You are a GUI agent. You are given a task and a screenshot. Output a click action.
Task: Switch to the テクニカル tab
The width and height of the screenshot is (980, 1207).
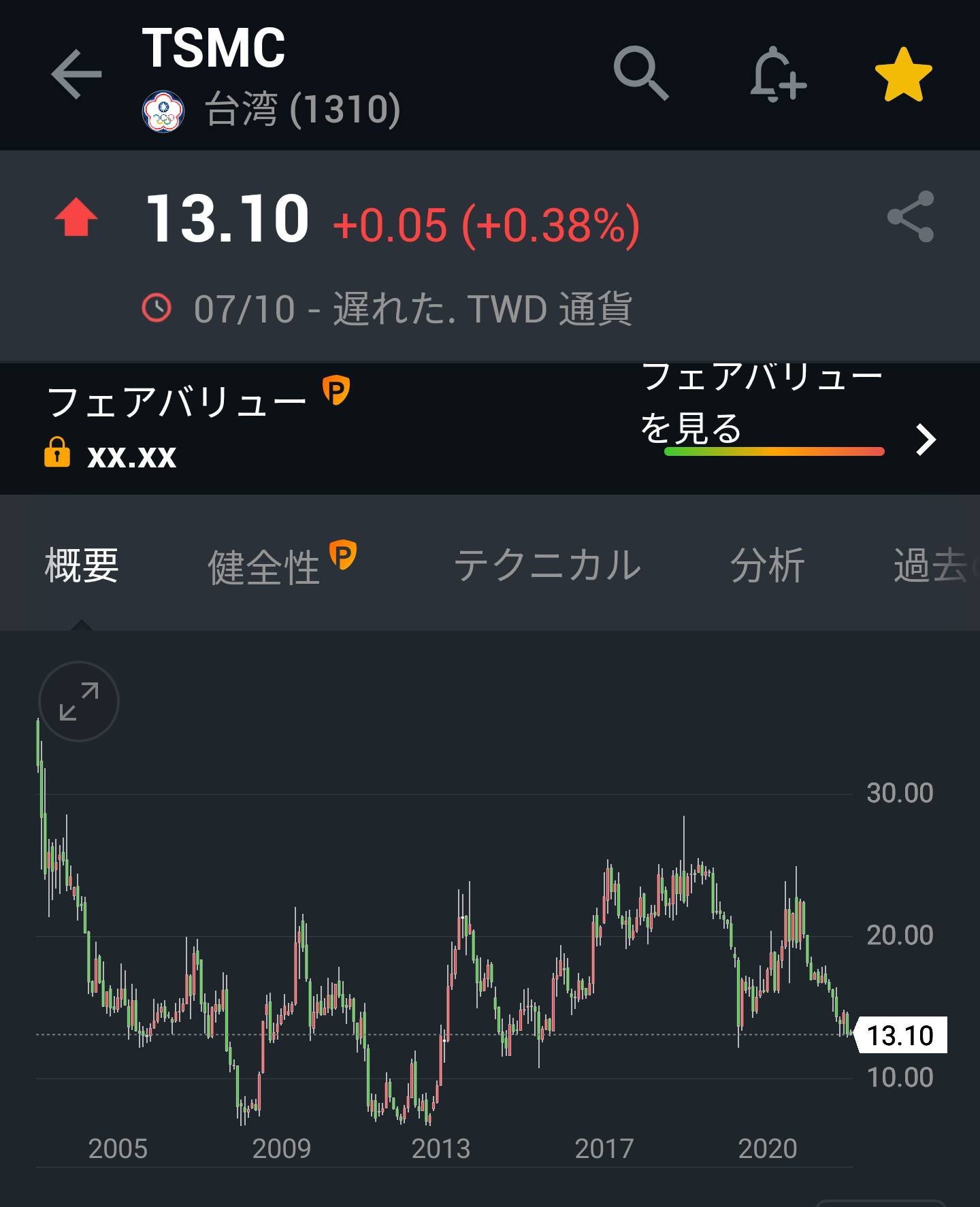pyautogui.click(x=547, y=566)
